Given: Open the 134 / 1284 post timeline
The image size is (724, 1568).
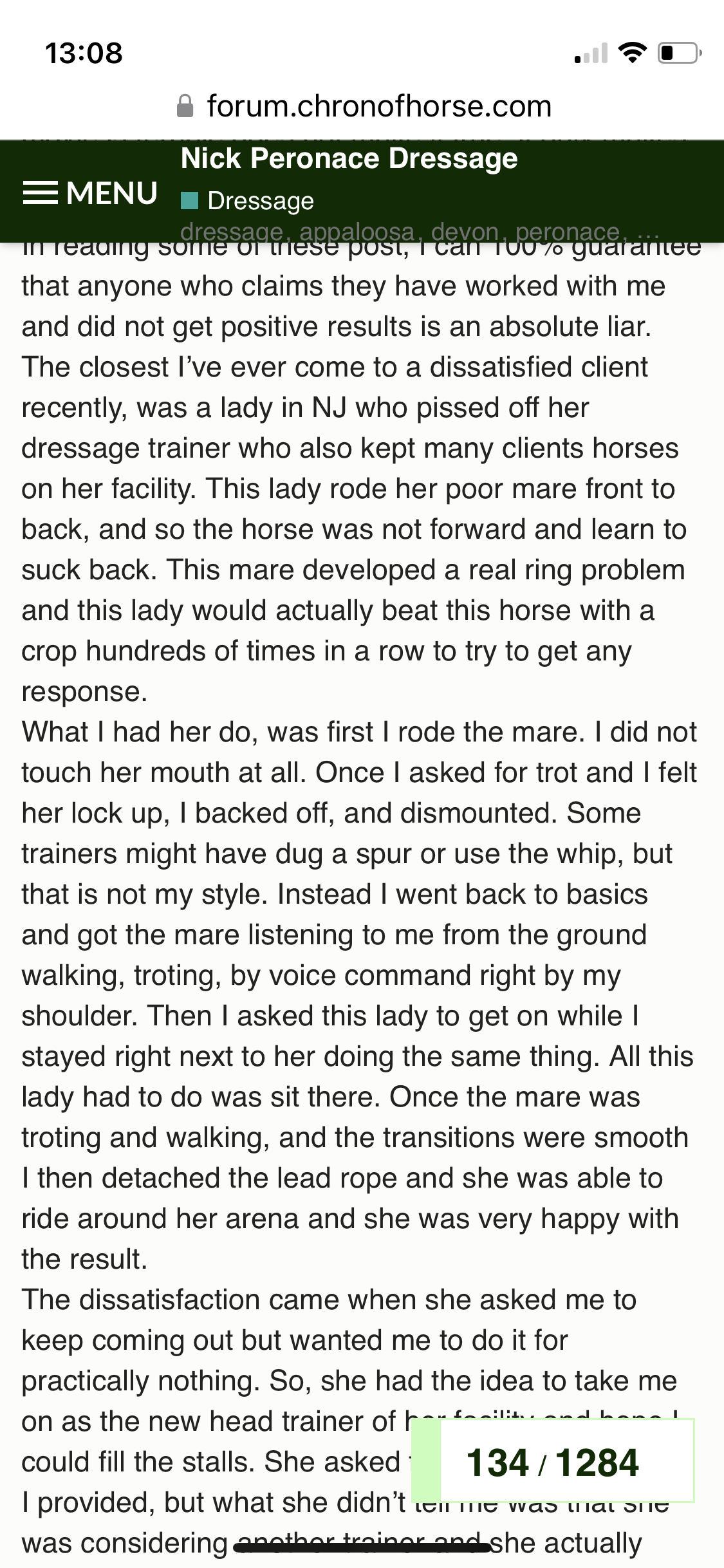Looking at the screenshot, I should (553, 1462).
